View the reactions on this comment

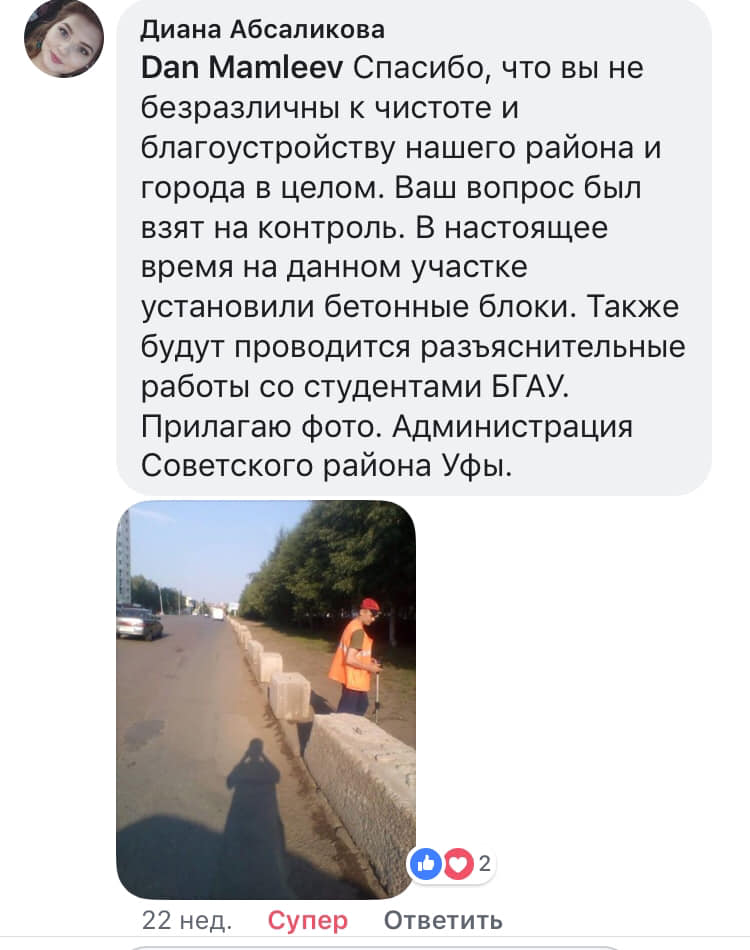(x=452, y=865)
